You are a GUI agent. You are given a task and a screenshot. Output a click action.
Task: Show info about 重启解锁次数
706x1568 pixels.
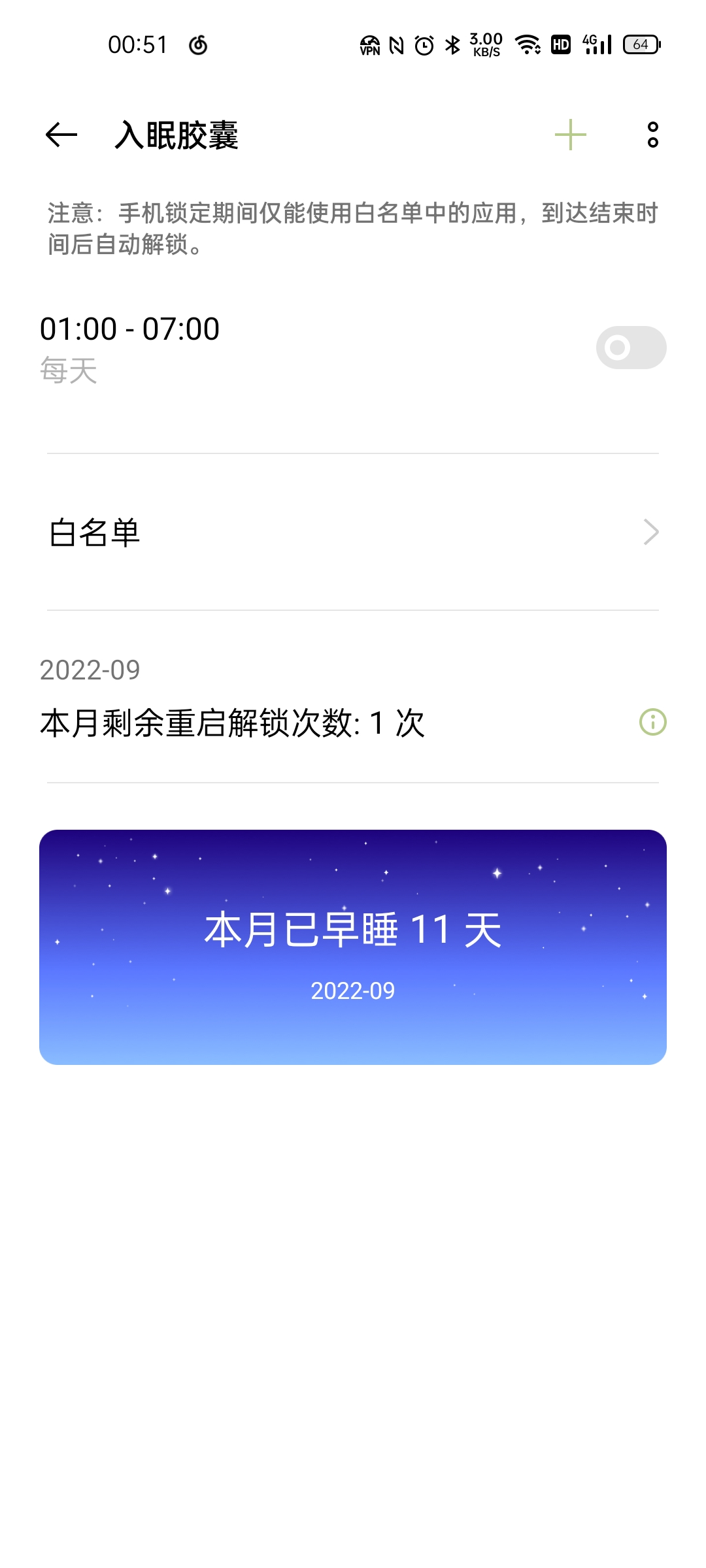pos(652,723)
